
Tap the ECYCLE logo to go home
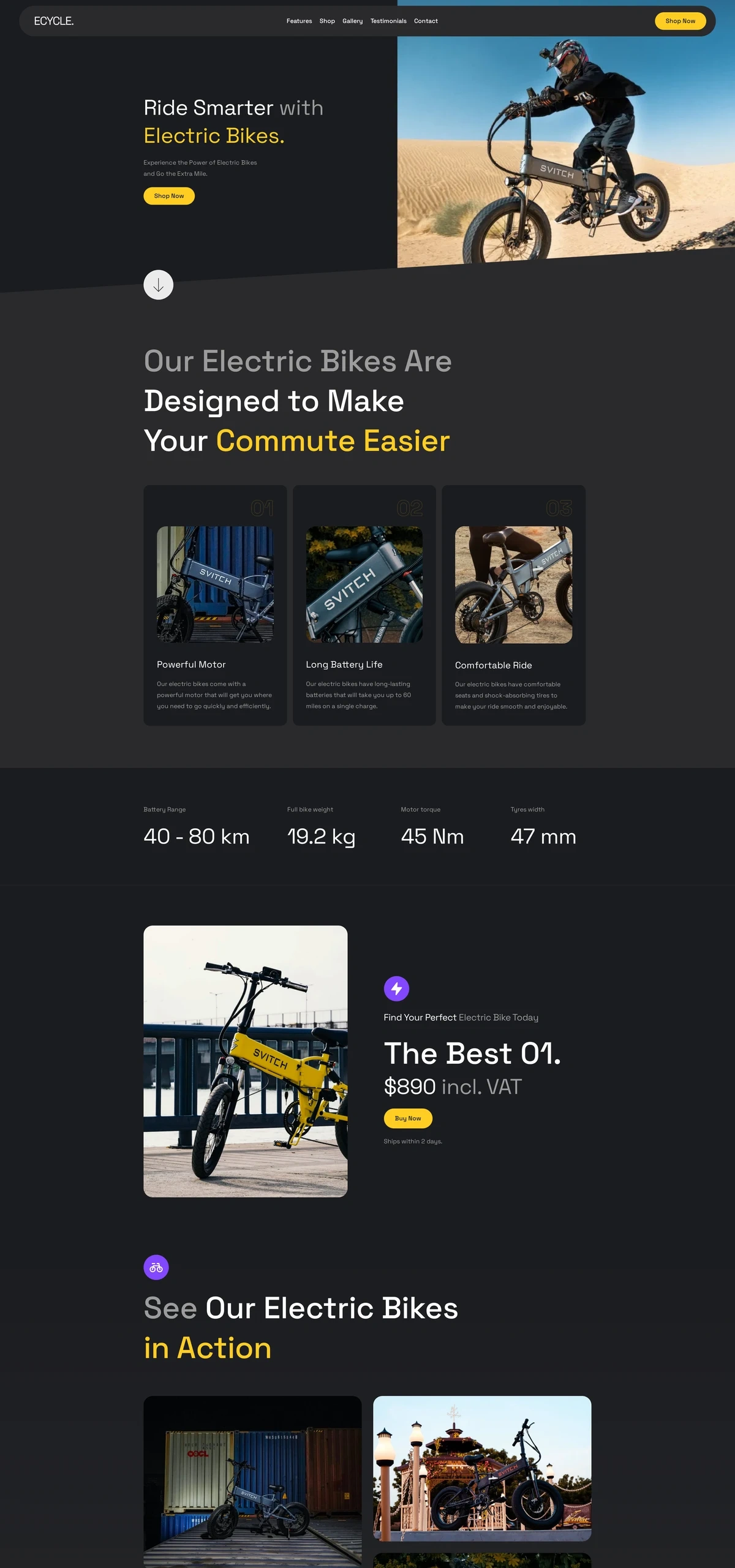pyautogui.click(x=54, y=21)
